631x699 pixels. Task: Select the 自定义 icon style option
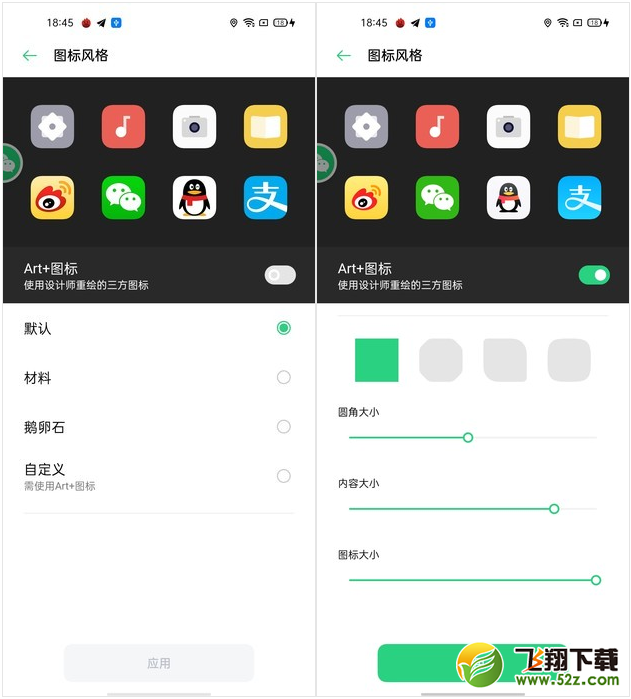point(283,476)
